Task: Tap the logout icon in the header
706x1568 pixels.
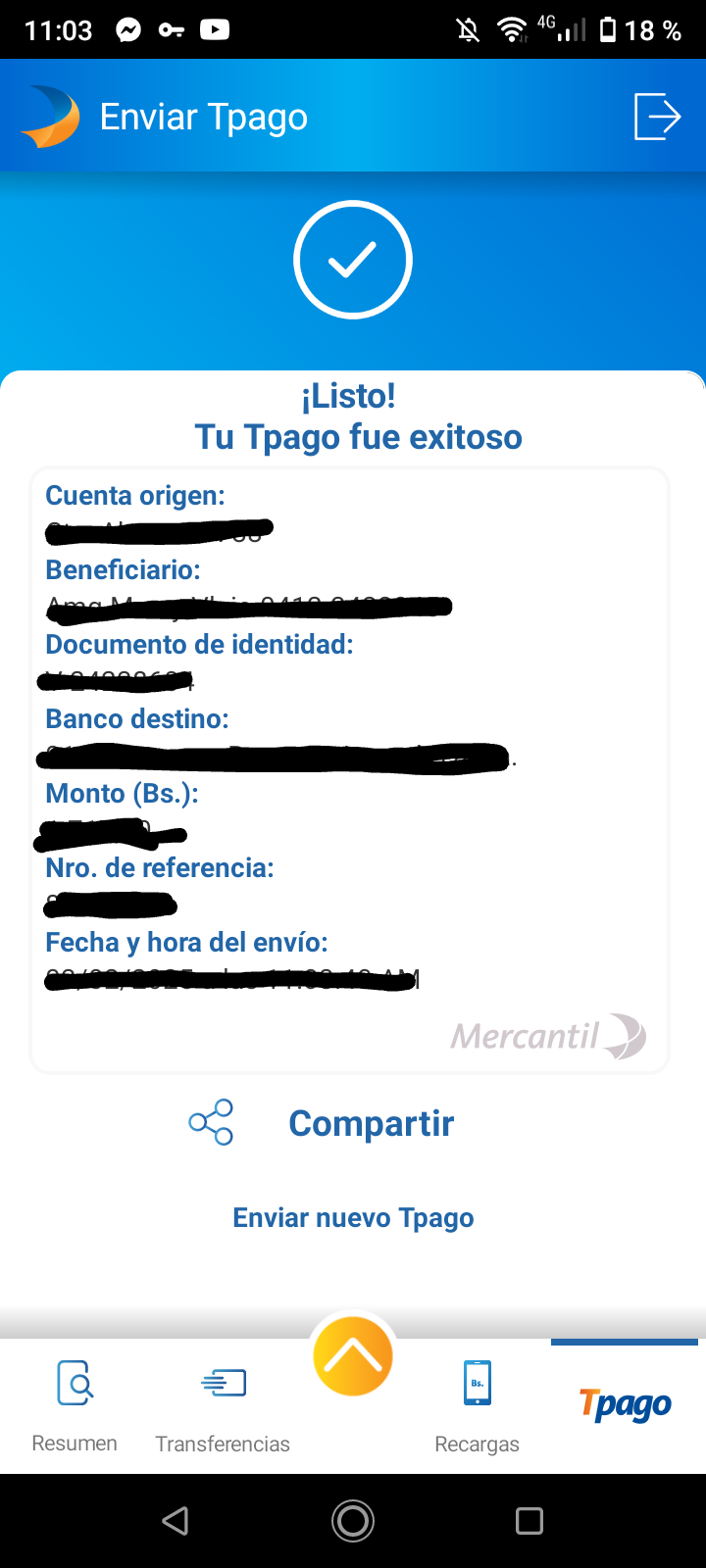Action: coord(657,118)
